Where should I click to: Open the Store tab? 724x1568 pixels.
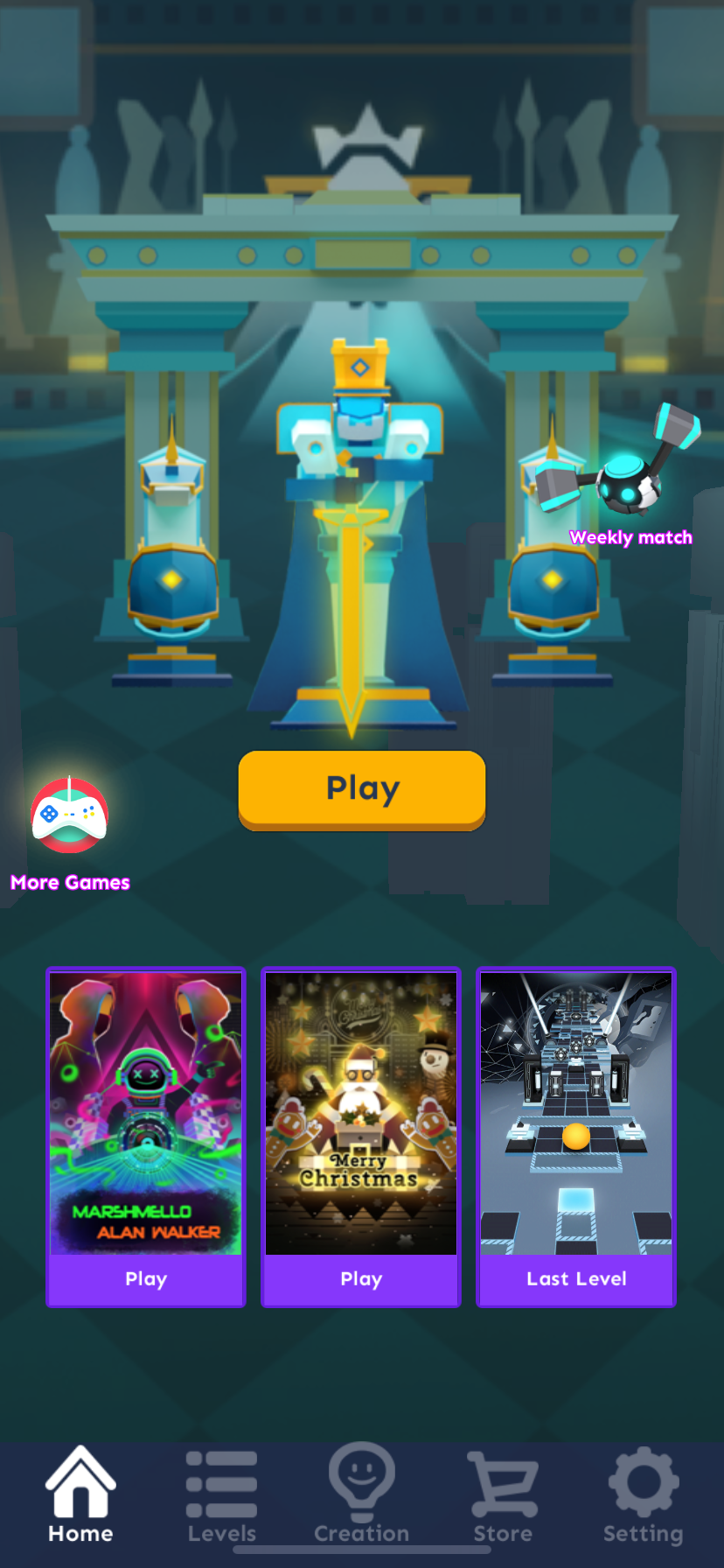(503, 1494)
